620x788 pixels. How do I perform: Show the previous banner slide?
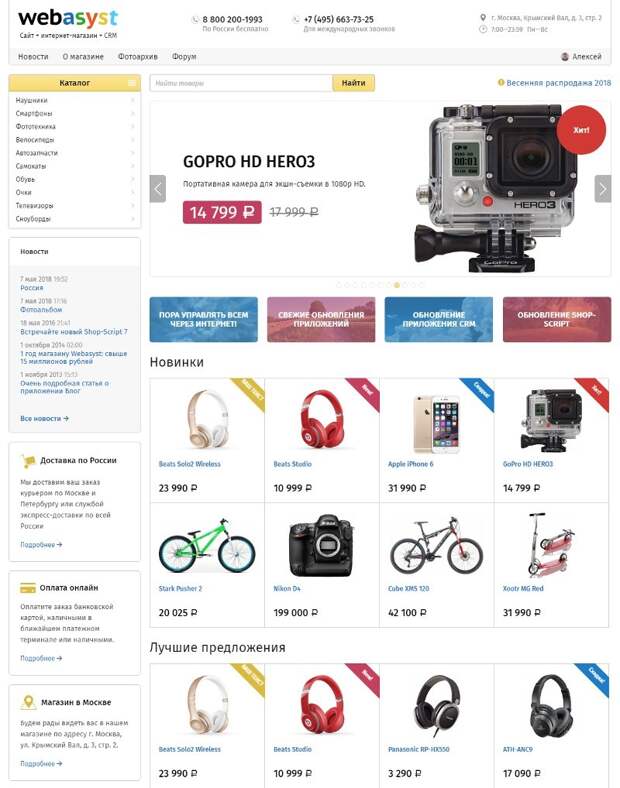pos(158,188)
